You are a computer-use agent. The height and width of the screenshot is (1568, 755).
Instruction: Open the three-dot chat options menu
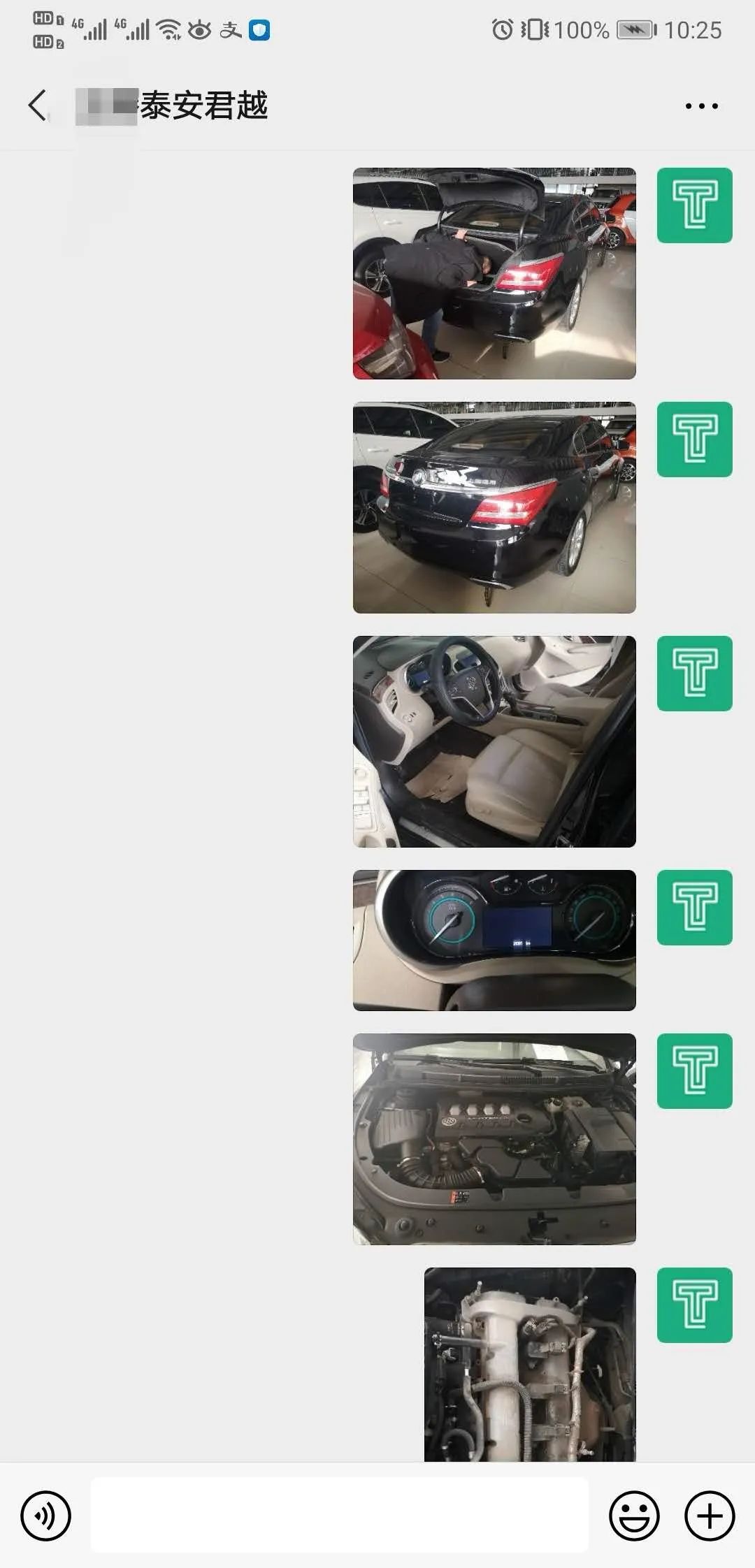pos(701,106)
